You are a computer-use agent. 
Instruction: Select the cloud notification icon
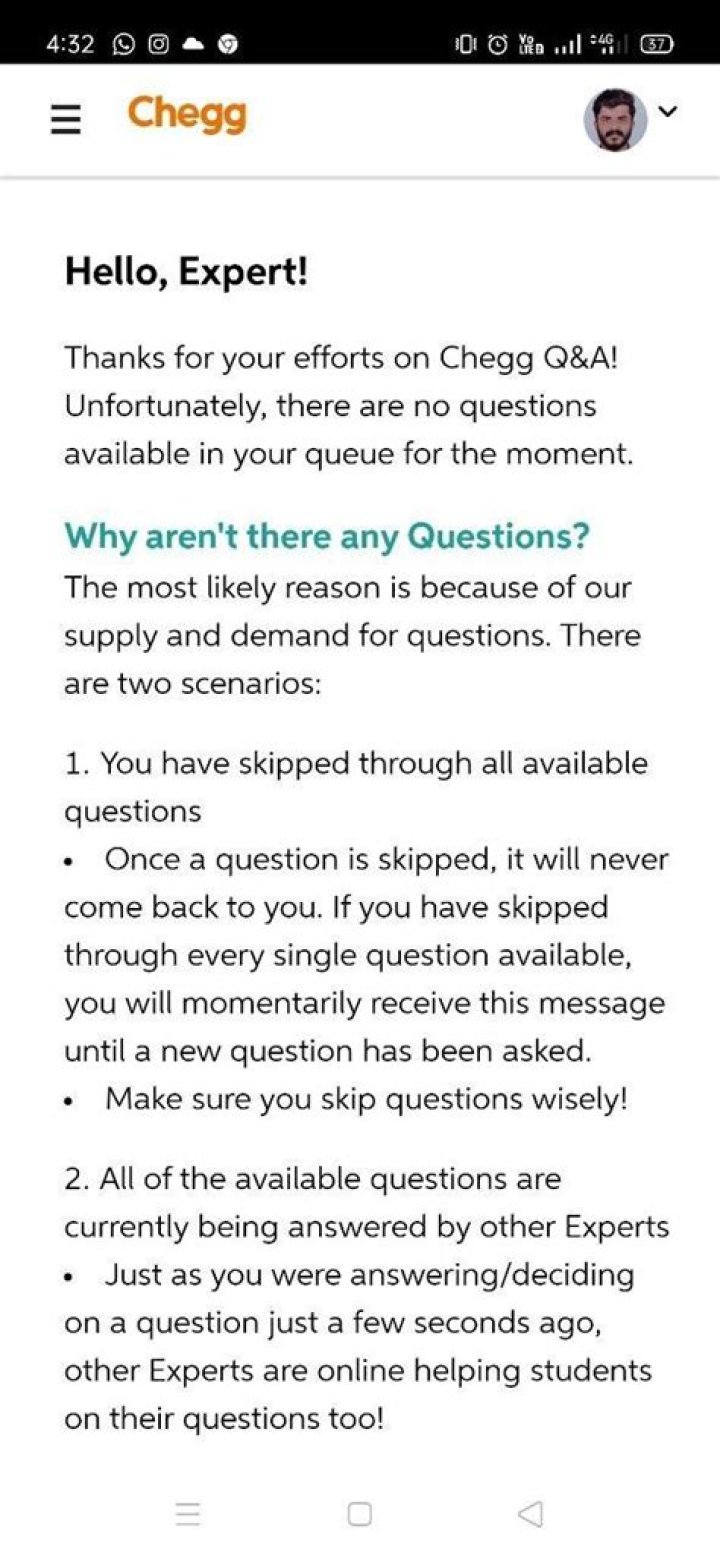tap(193, 42)
